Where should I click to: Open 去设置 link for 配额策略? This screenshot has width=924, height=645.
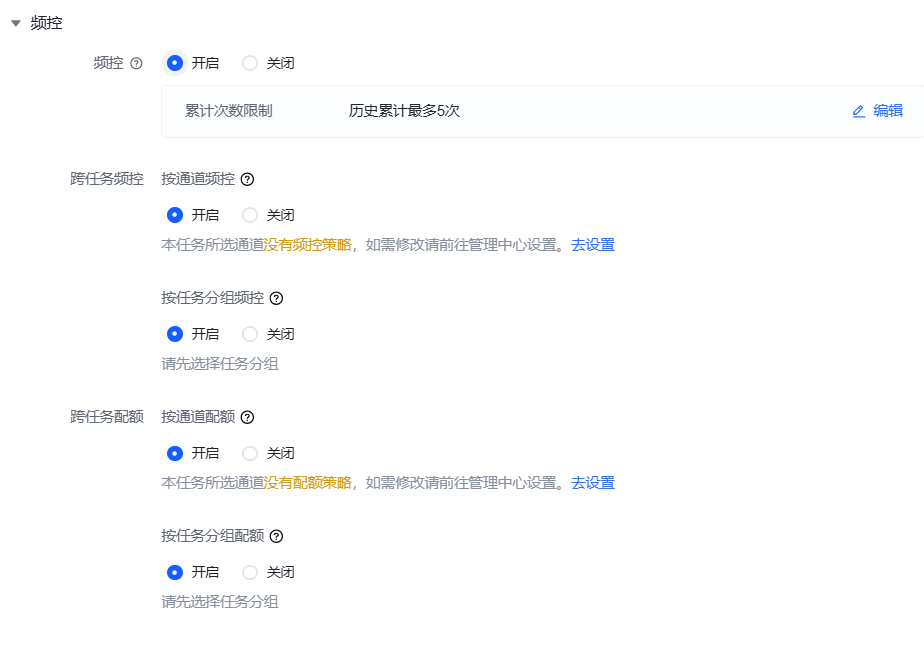593,483
